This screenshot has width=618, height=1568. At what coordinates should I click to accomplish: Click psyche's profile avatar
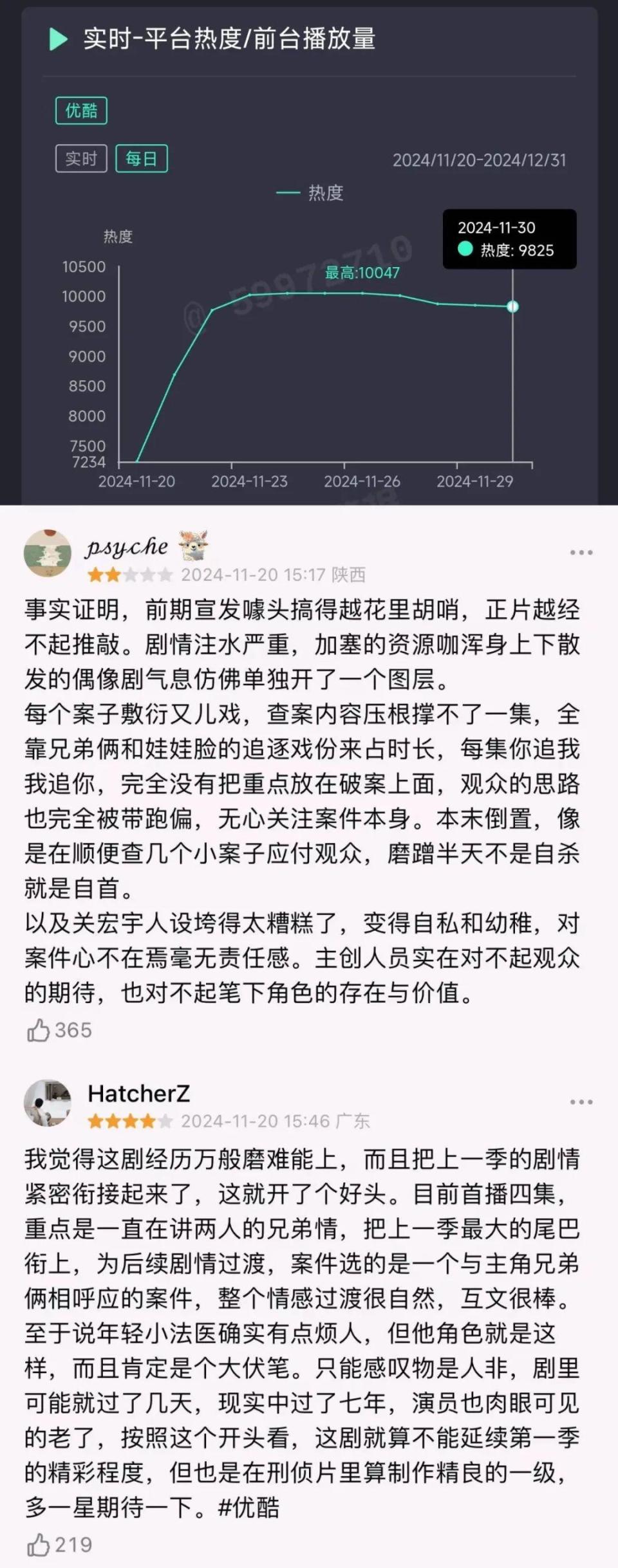tap(46, 554)
